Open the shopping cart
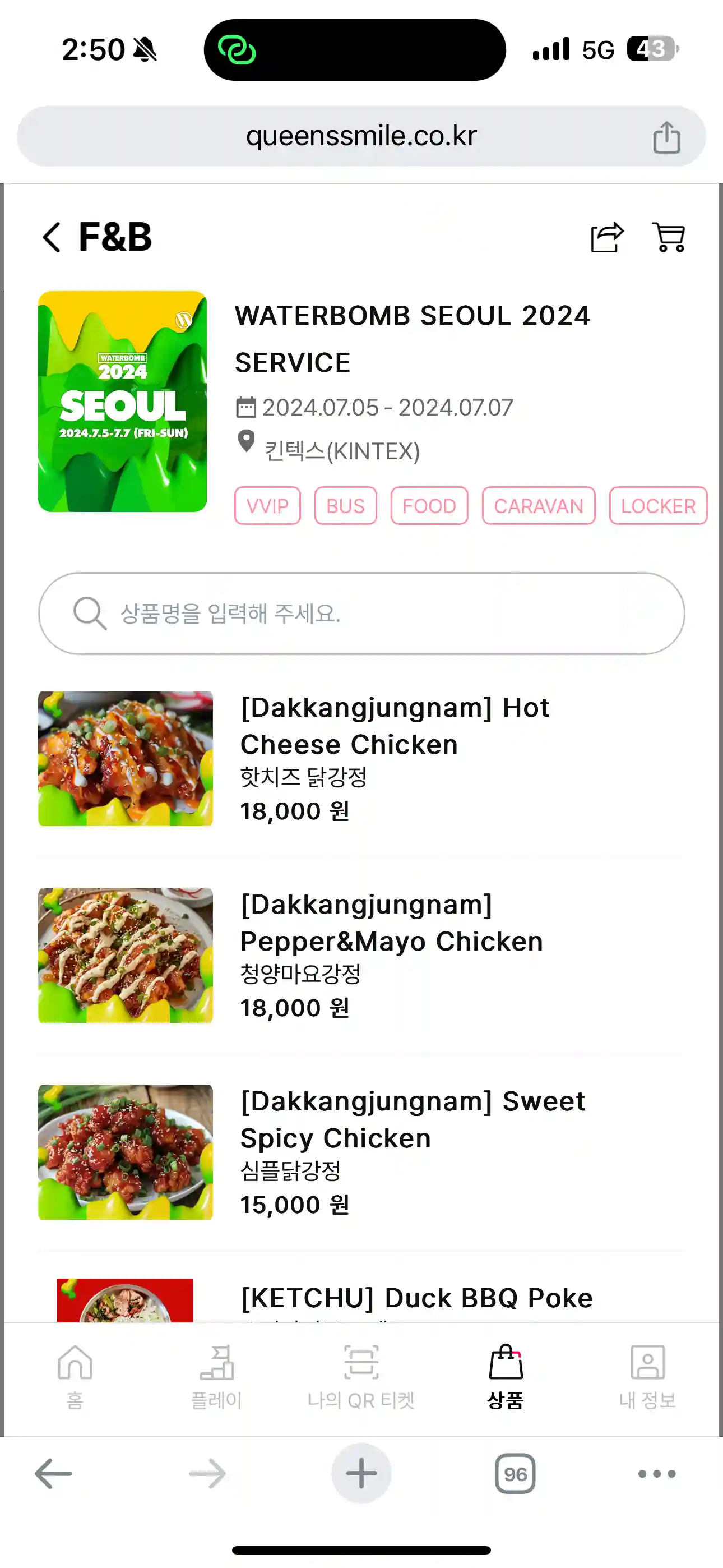The image size is (723, 1568). [669, 237]
